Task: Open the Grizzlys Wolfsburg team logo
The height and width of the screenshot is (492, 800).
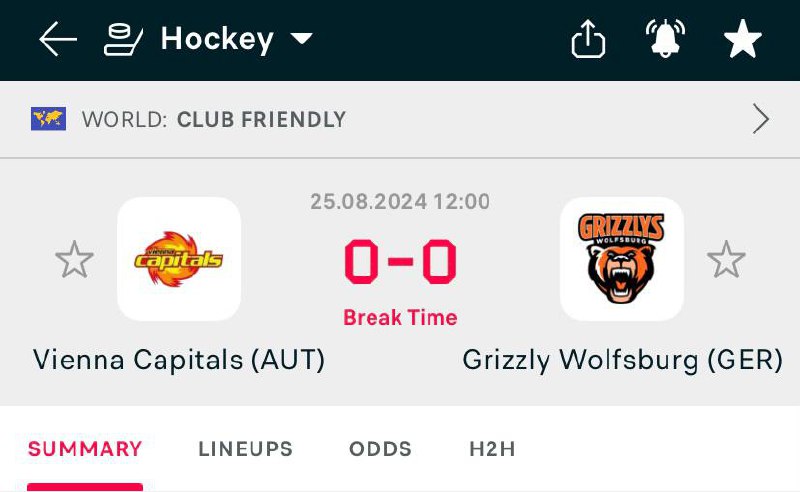Action: click(x=621, y=259)
